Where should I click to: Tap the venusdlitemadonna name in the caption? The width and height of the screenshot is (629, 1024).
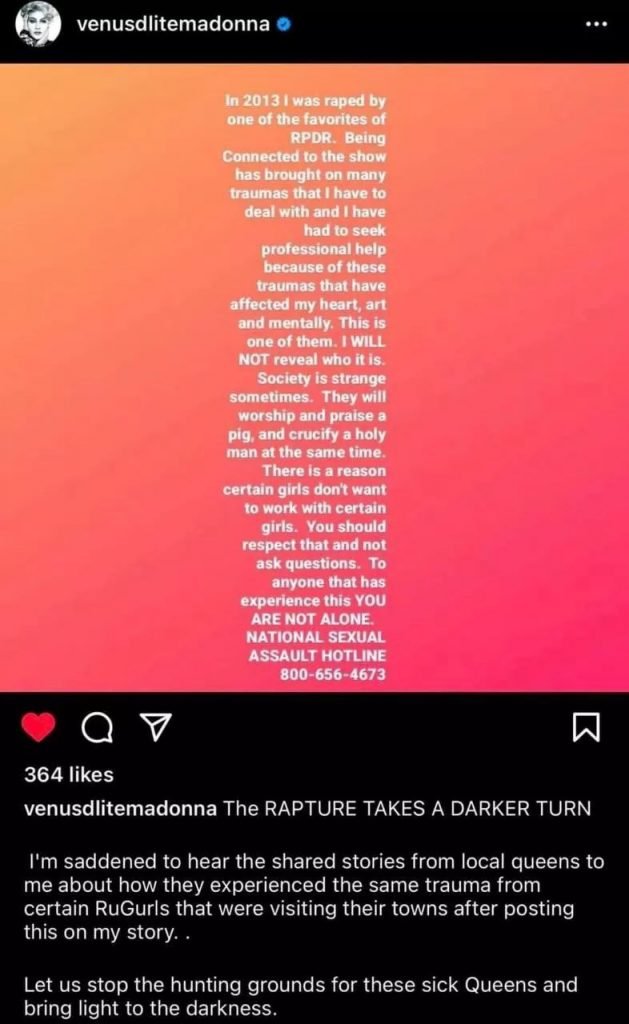point(119,809)
